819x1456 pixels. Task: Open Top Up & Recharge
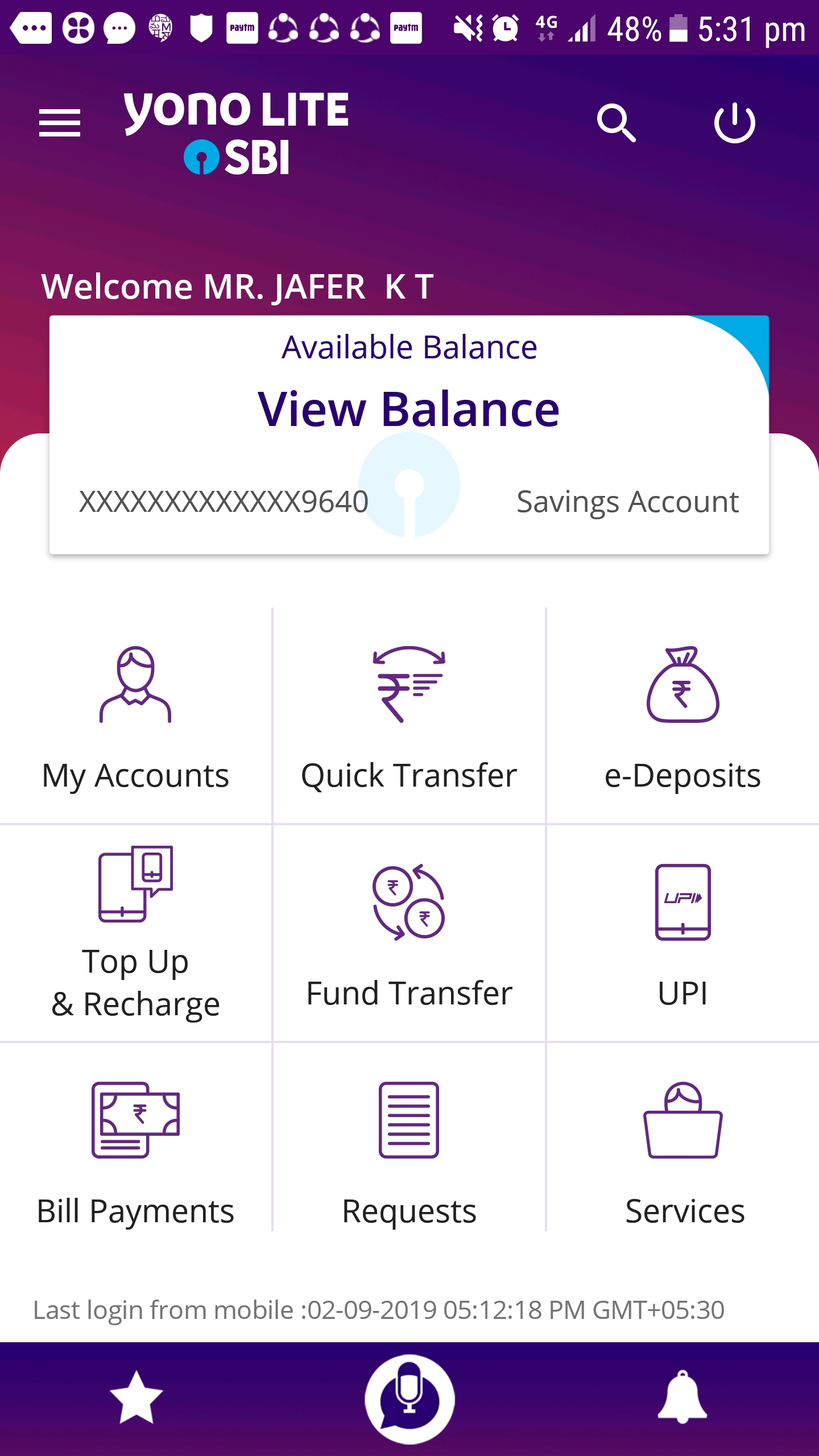tap(135, 933)
